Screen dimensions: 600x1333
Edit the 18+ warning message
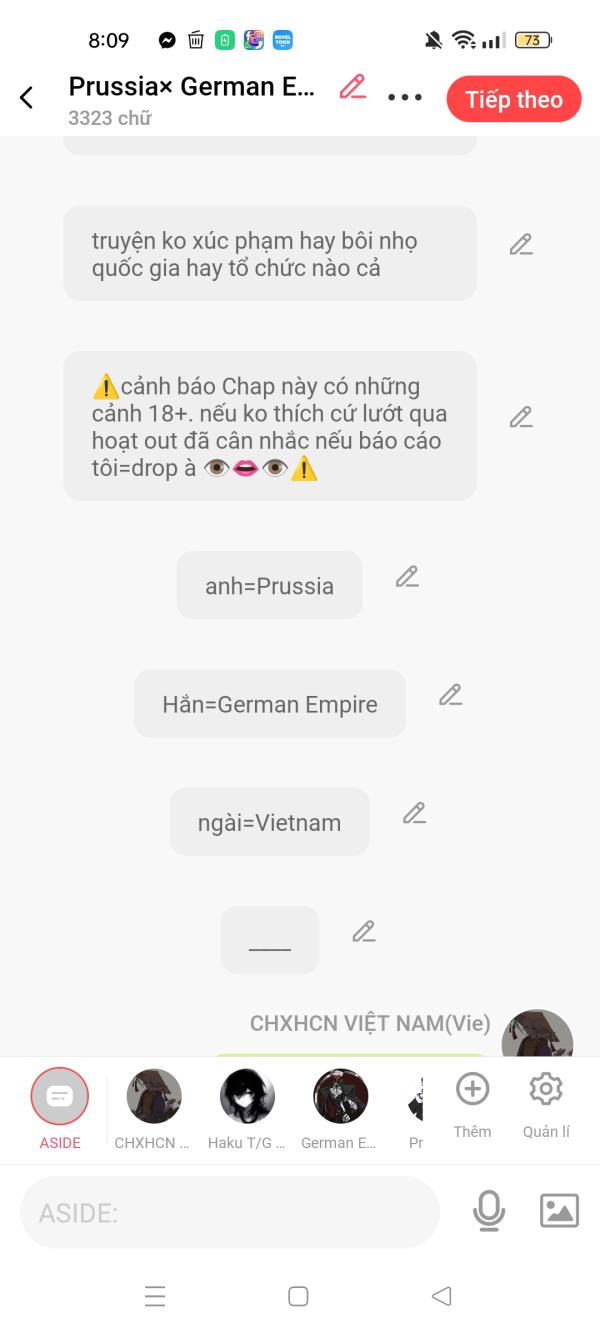[521, 417]
